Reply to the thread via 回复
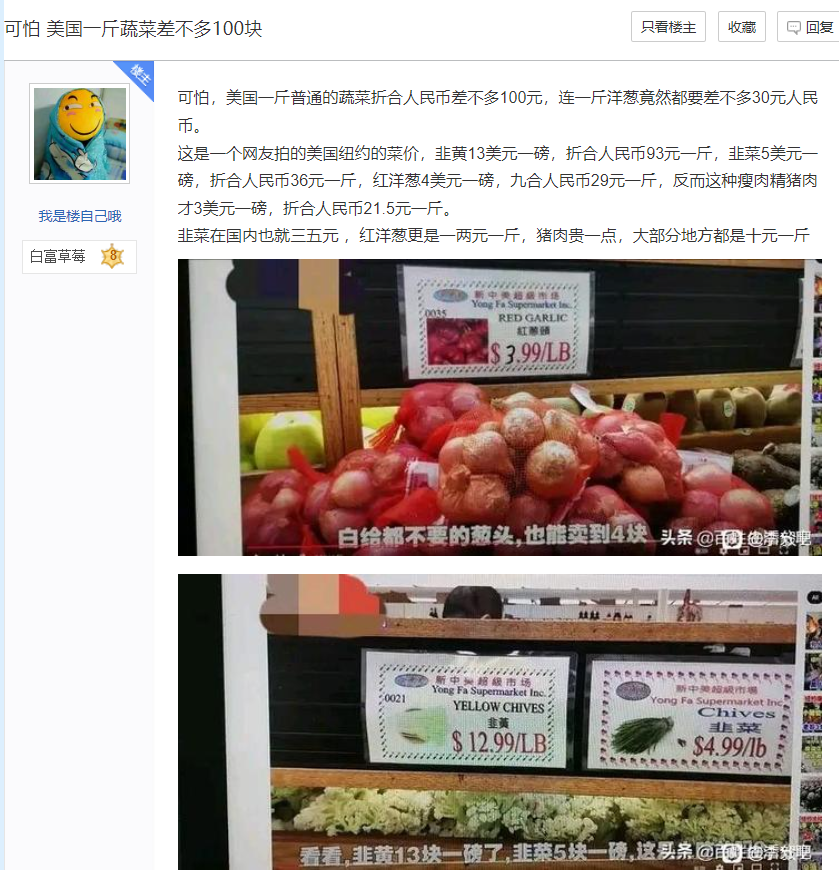 tap(809, 27)
